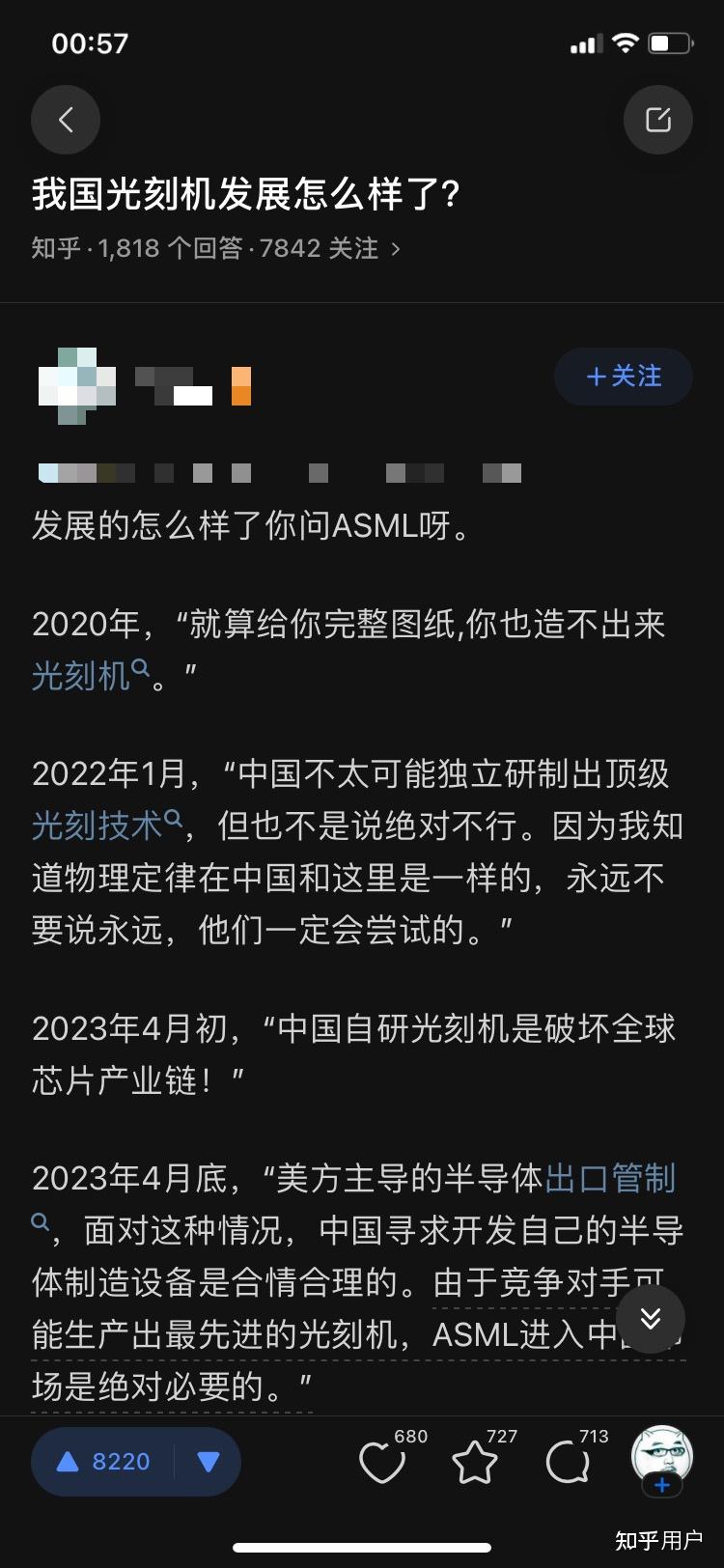Open the 1,818 answers question details

point(215,248)
